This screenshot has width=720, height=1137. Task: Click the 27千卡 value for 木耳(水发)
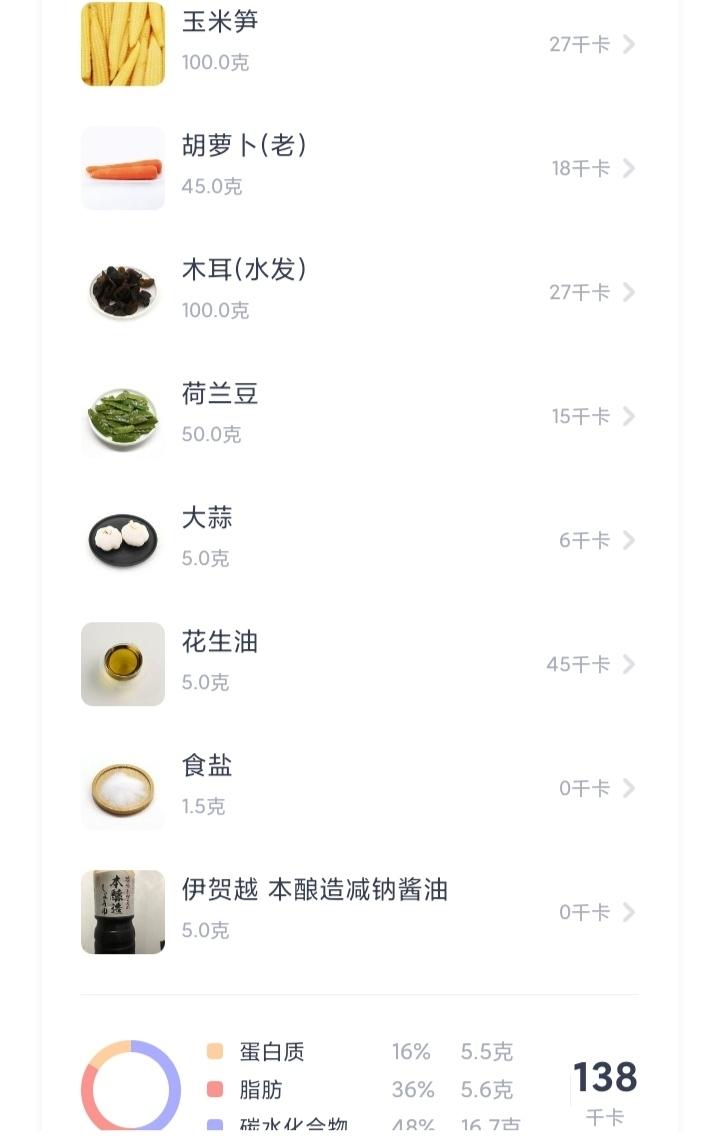pos(578,293)
